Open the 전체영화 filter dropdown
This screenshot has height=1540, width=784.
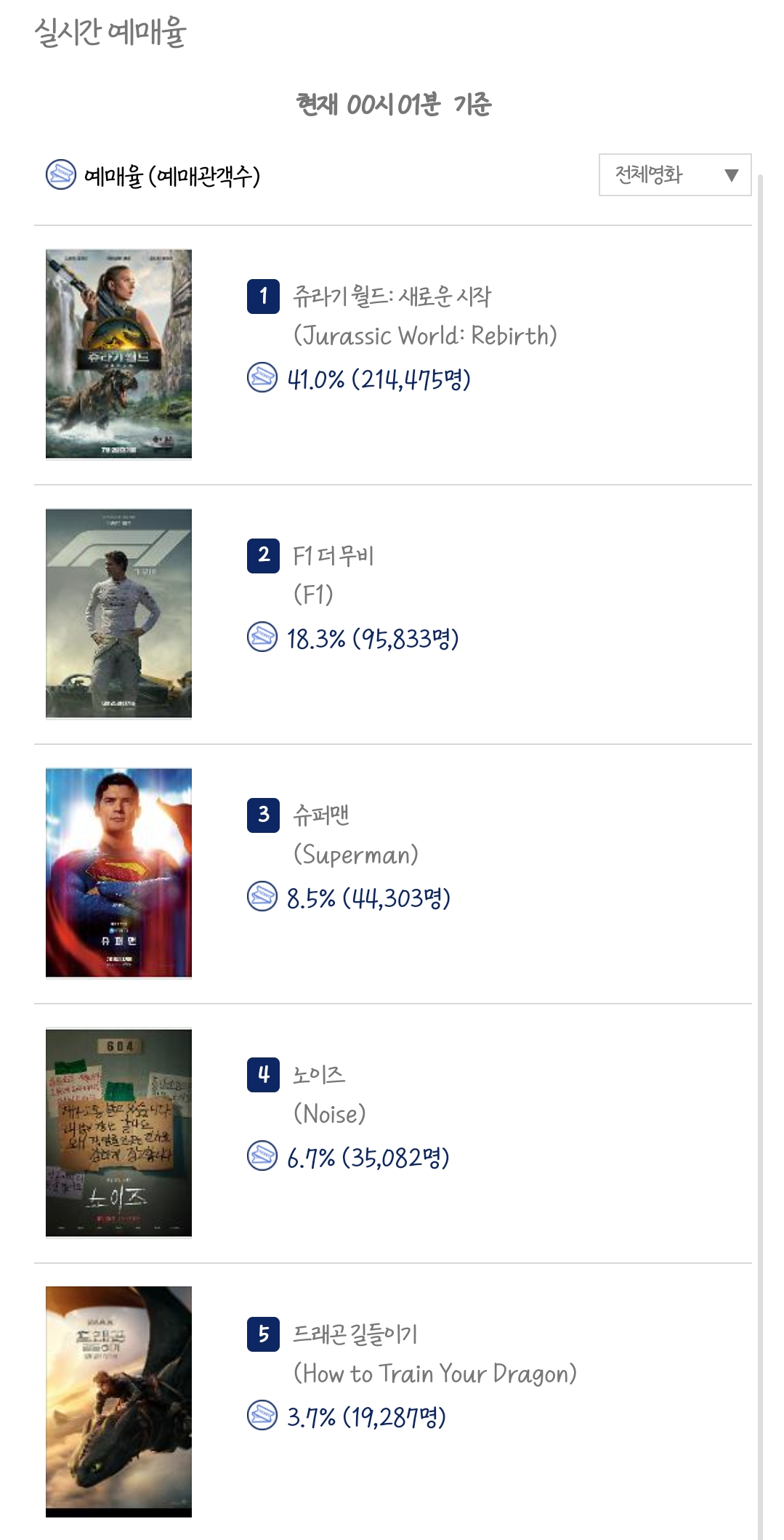click(675, 174)
